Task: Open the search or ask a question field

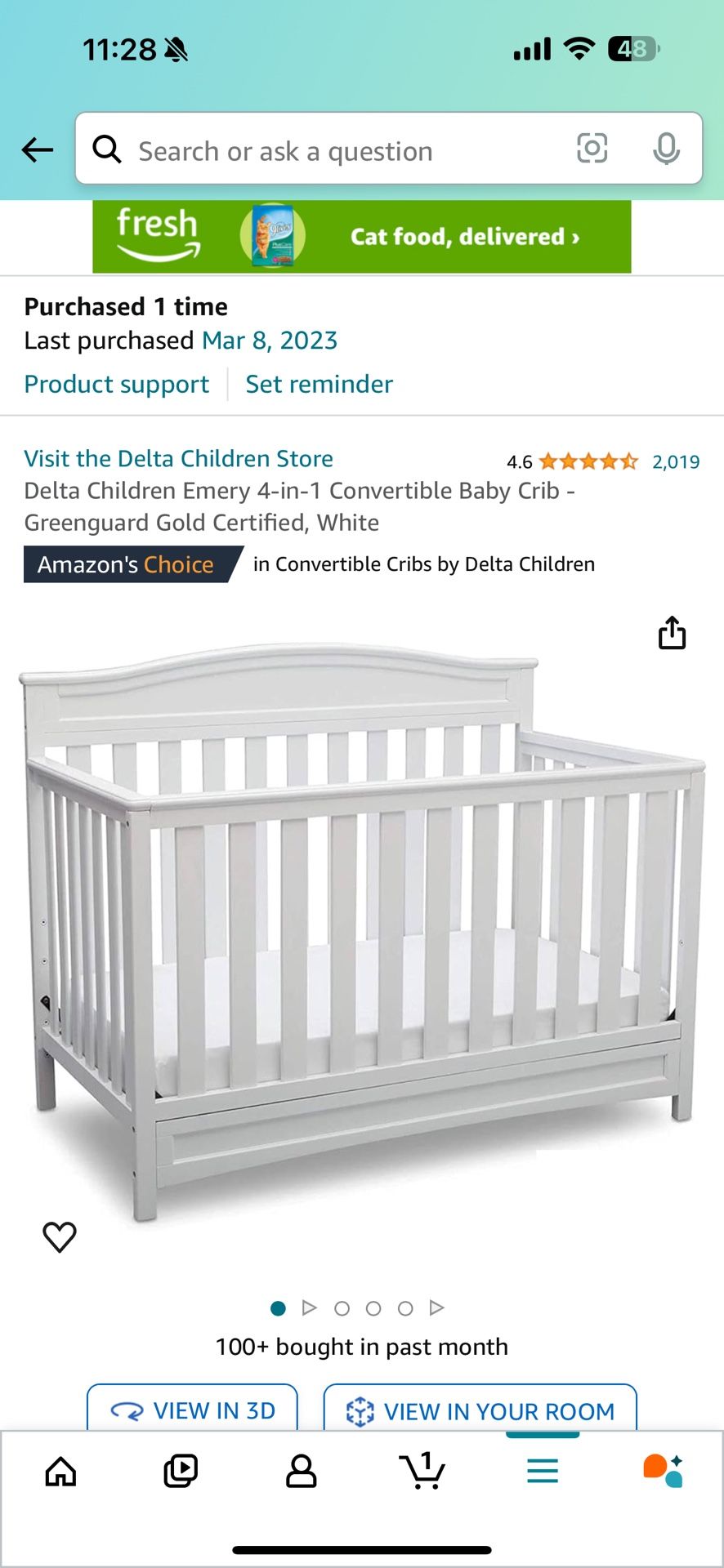Action: pyautogui.click(x=327, y=151)
